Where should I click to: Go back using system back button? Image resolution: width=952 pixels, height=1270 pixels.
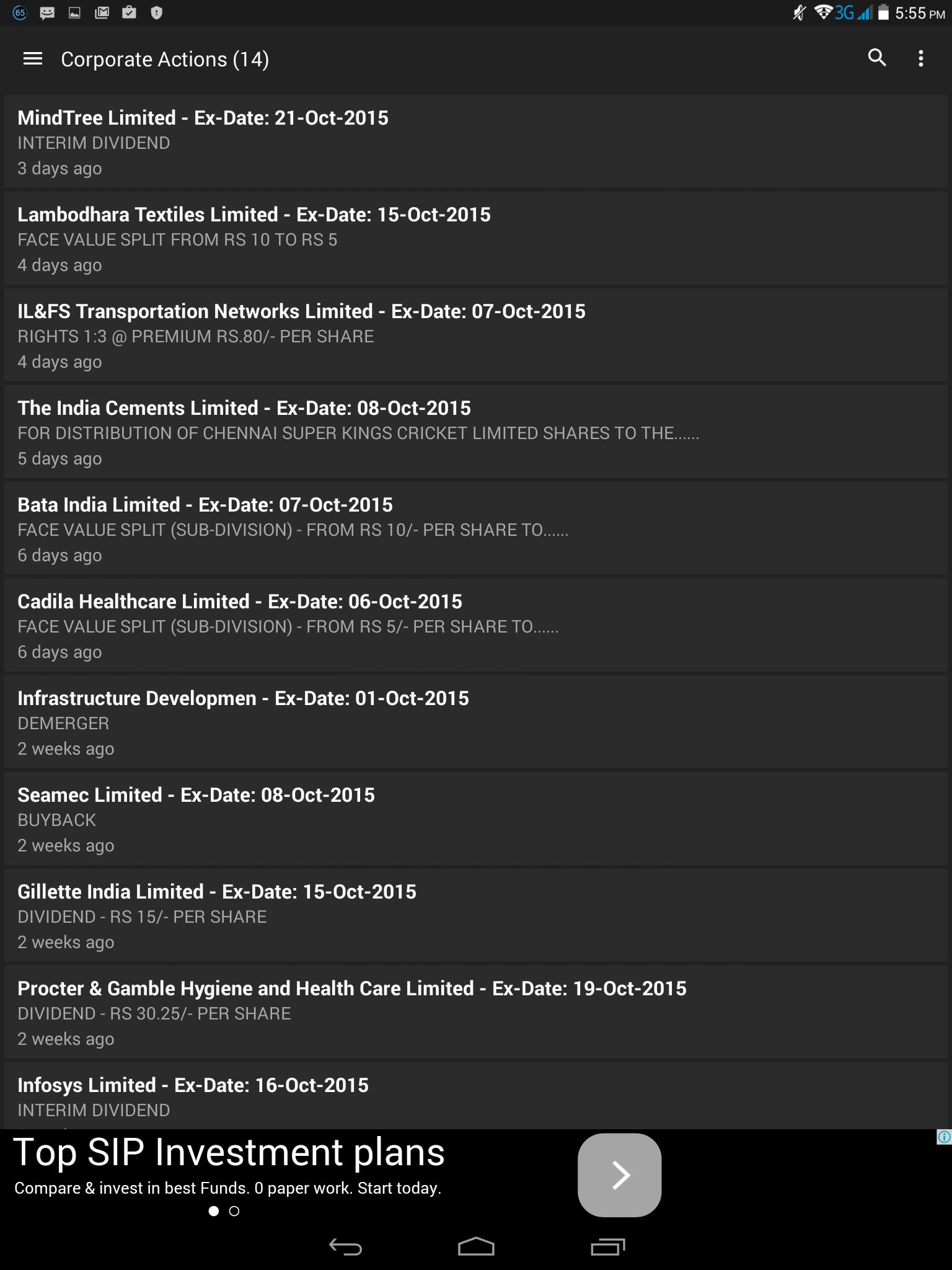[345, 1246]
